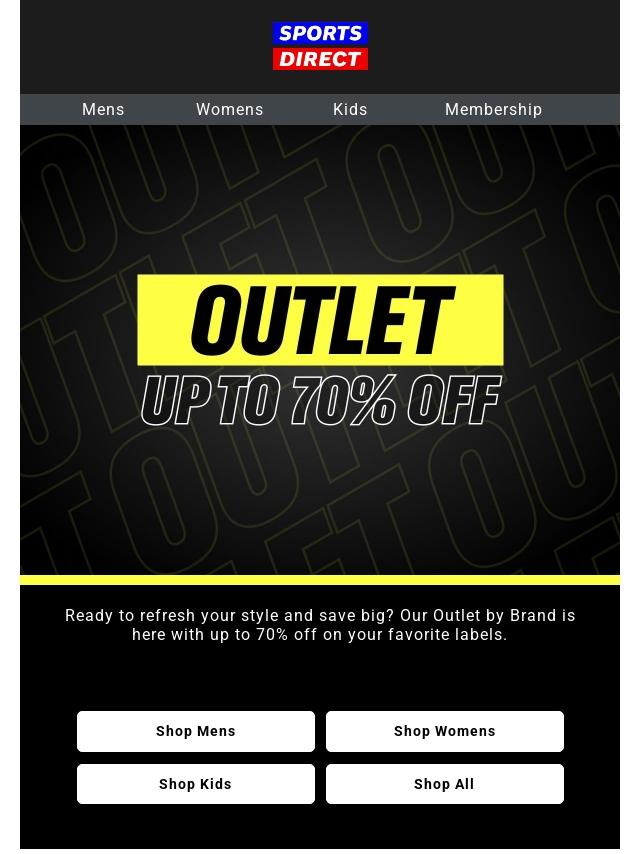Tap the Shop Mens button
The image size is (640, 854).
(196, 731)
